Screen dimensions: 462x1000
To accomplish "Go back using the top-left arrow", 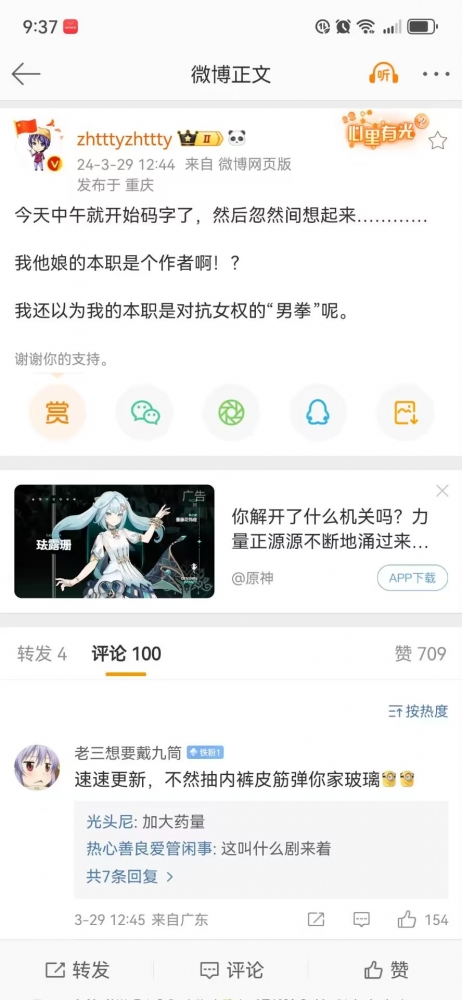I will (x=26, y=74).
